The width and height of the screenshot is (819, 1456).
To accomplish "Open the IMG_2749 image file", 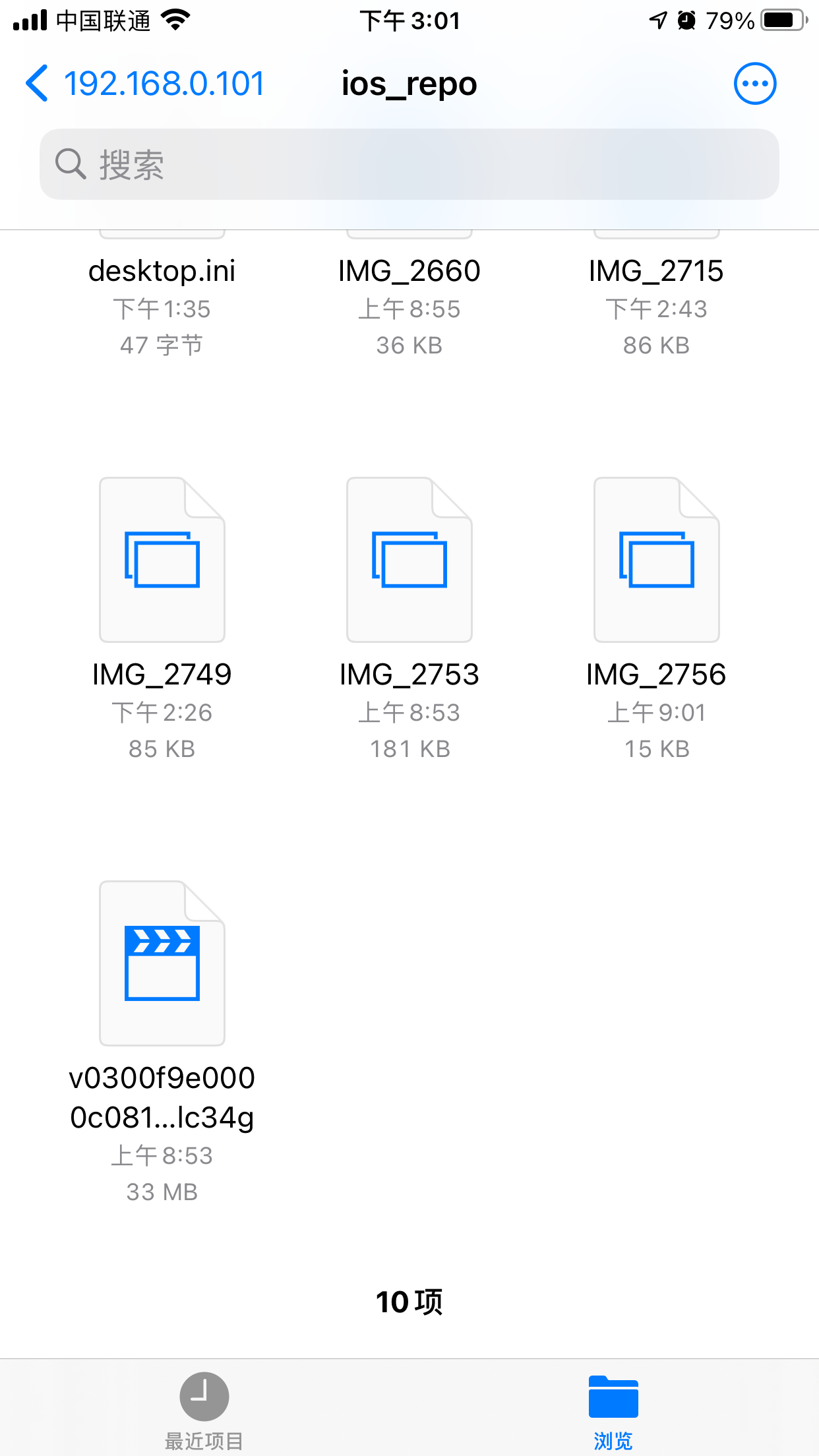I will coord(162,559).
